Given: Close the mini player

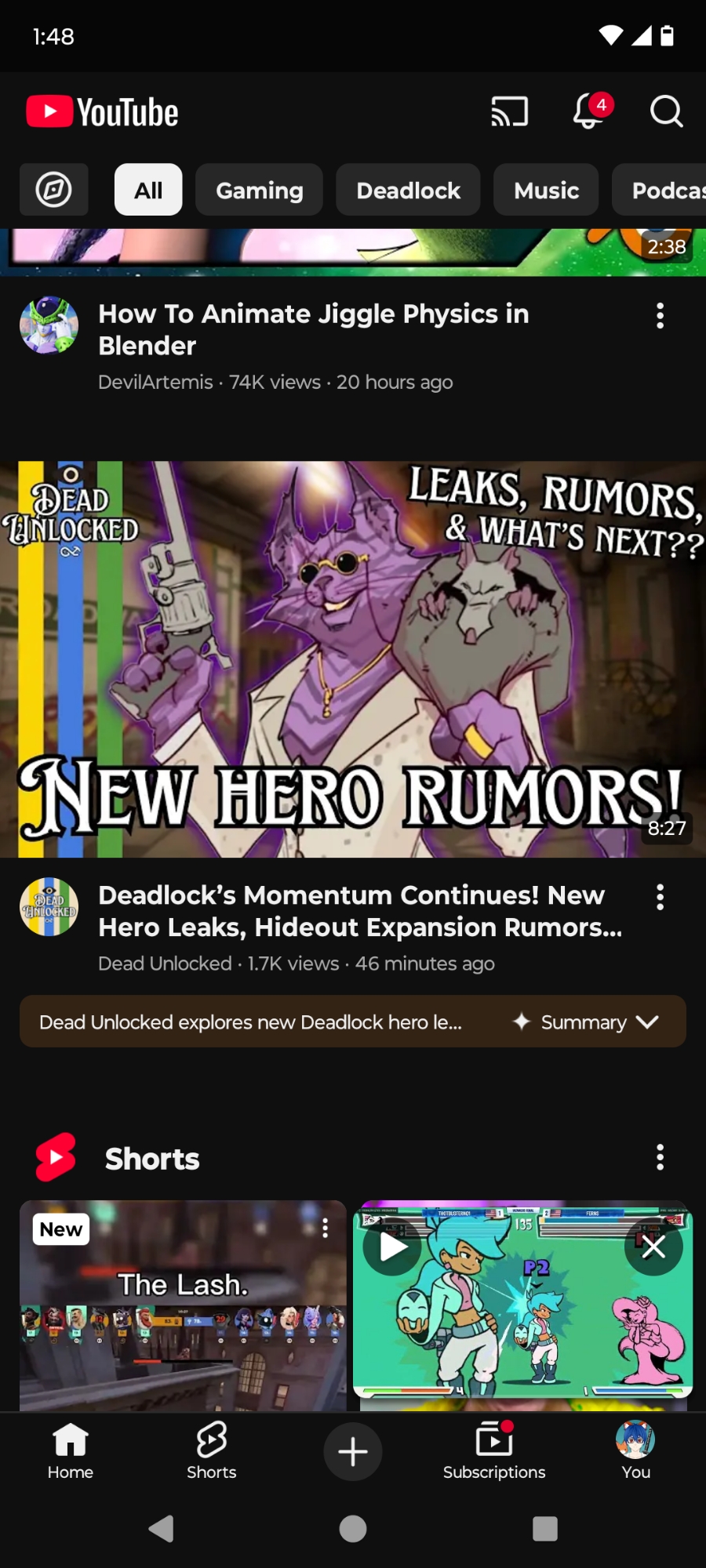Looking at the screenshot, I should (x=653, y=1247).
